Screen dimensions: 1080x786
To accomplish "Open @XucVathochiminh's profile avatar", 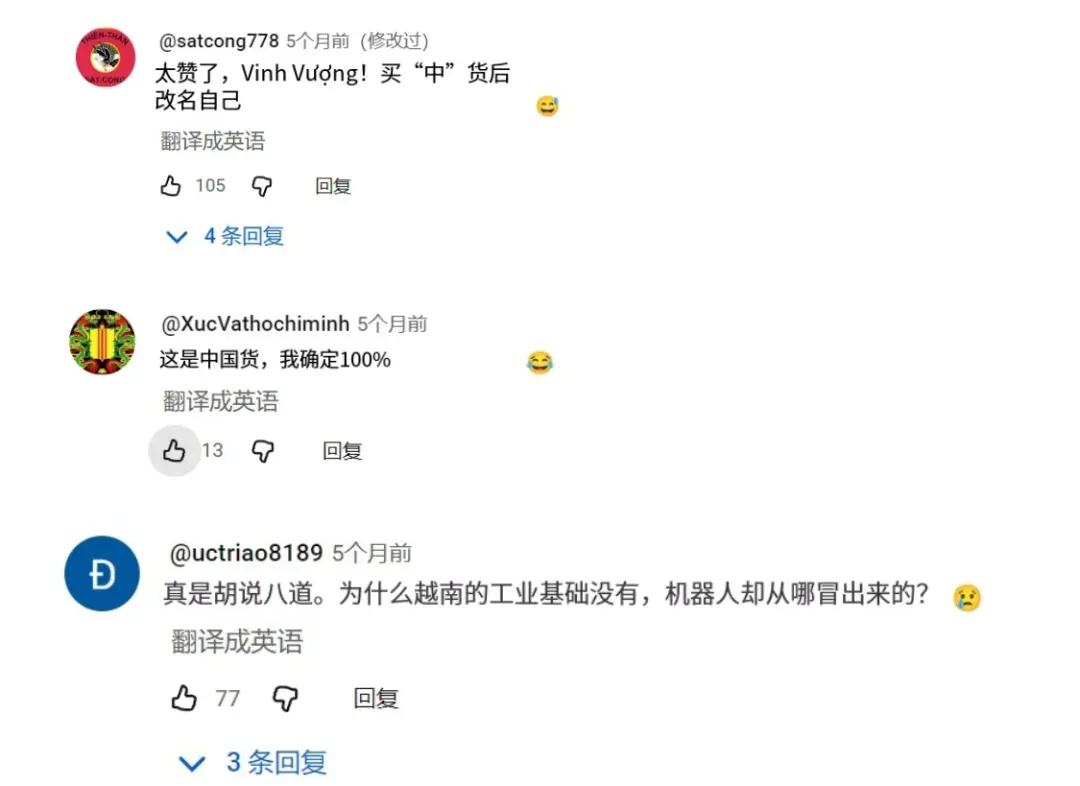I will (x=102, y=342).
